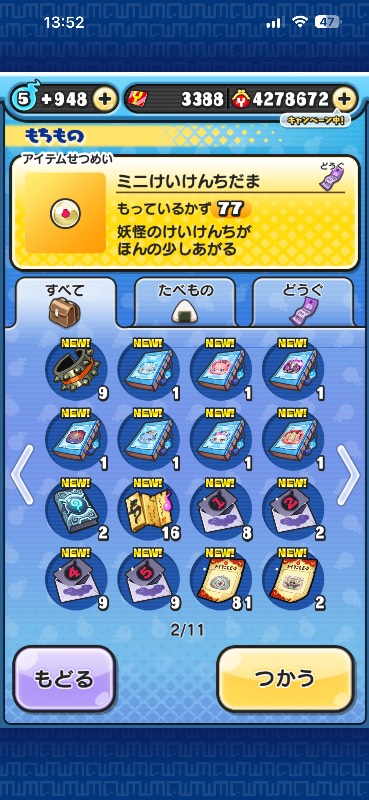Tap the もどる back button
This screenshot has height=800, width=369.
64,679
